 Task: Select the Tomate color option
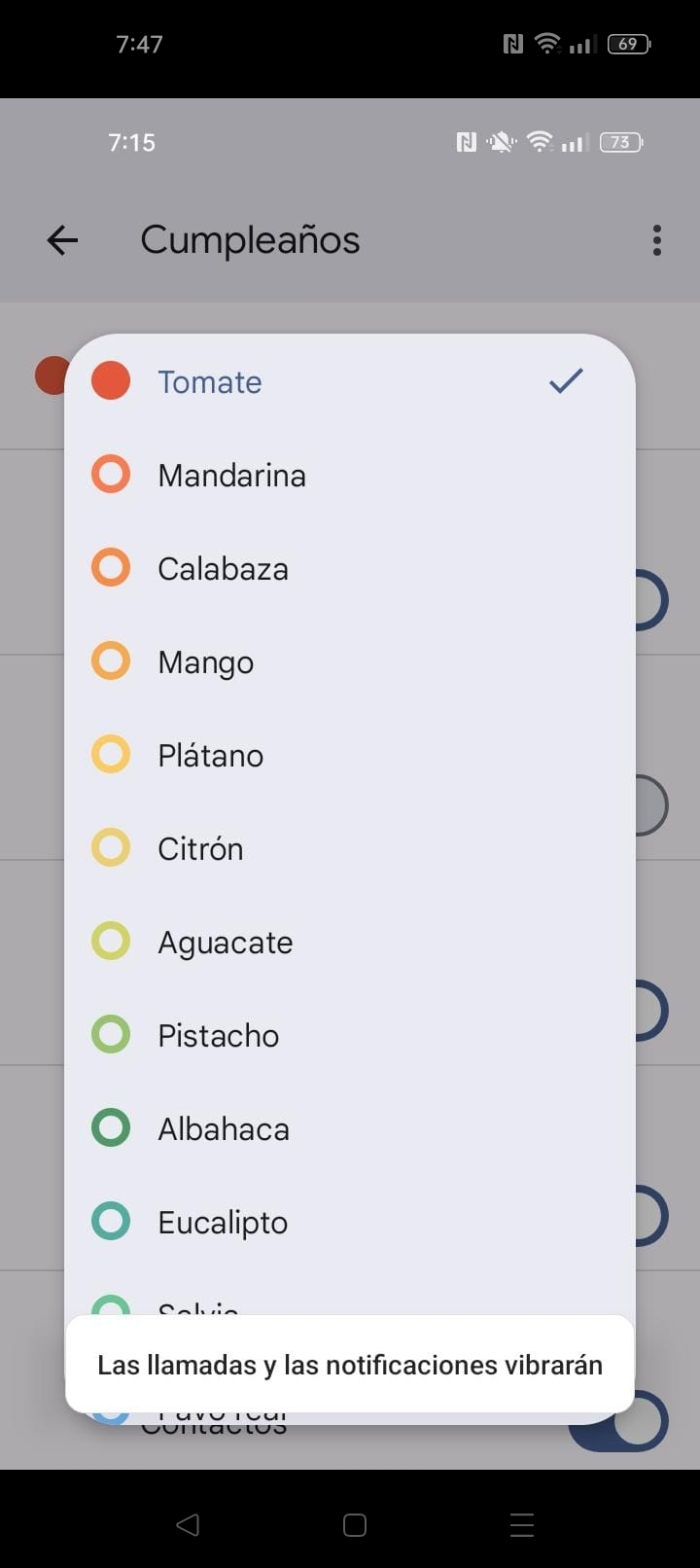210,382
